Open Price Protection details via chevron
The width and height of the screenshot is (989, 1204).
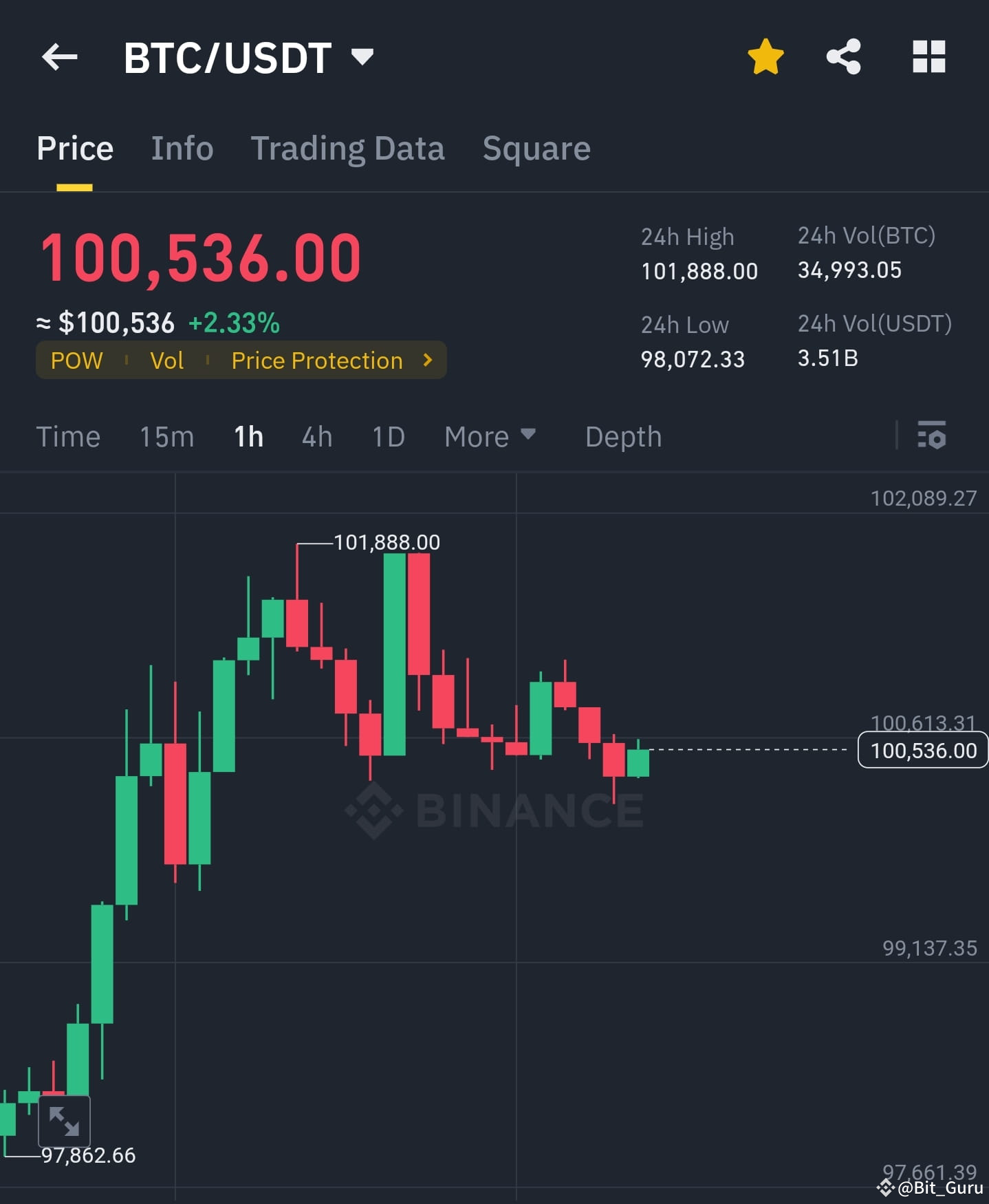(x=427, y=360)
